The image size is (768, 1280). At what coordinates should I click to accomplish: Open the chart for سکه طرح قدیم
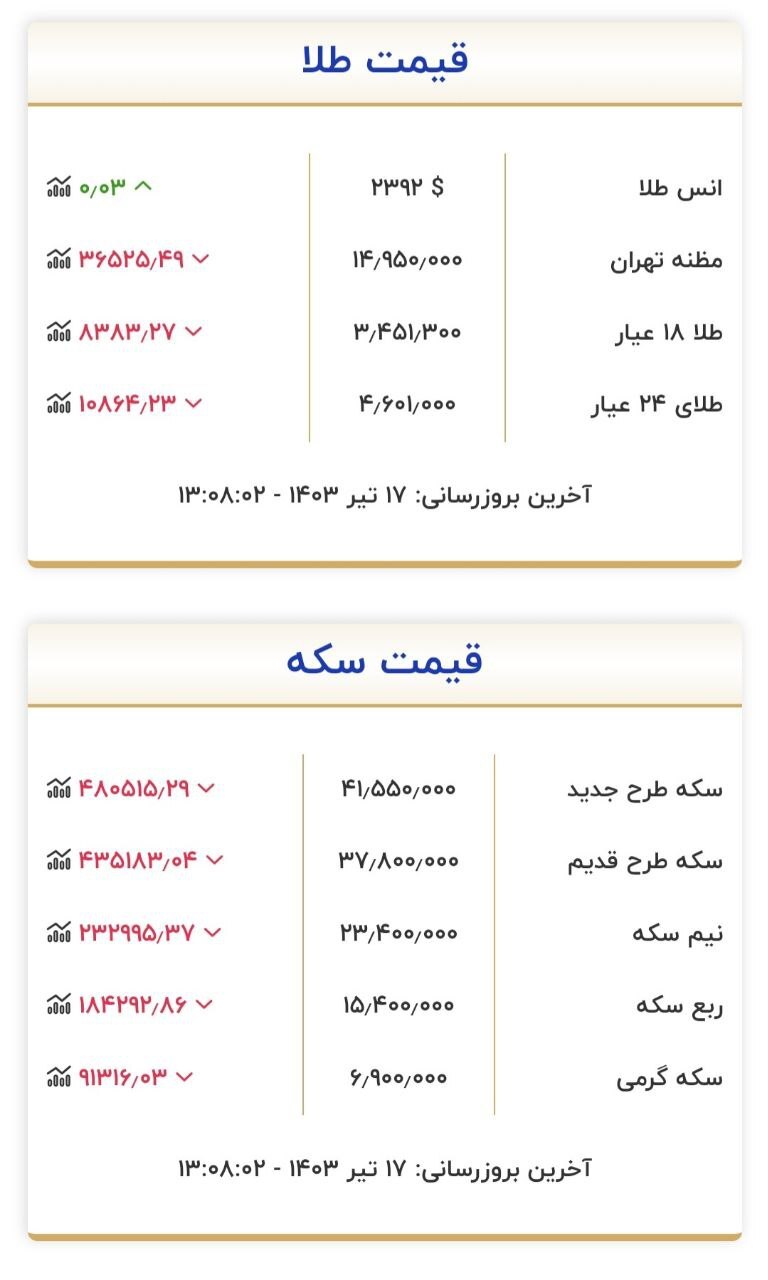click(x=57, y=859)
